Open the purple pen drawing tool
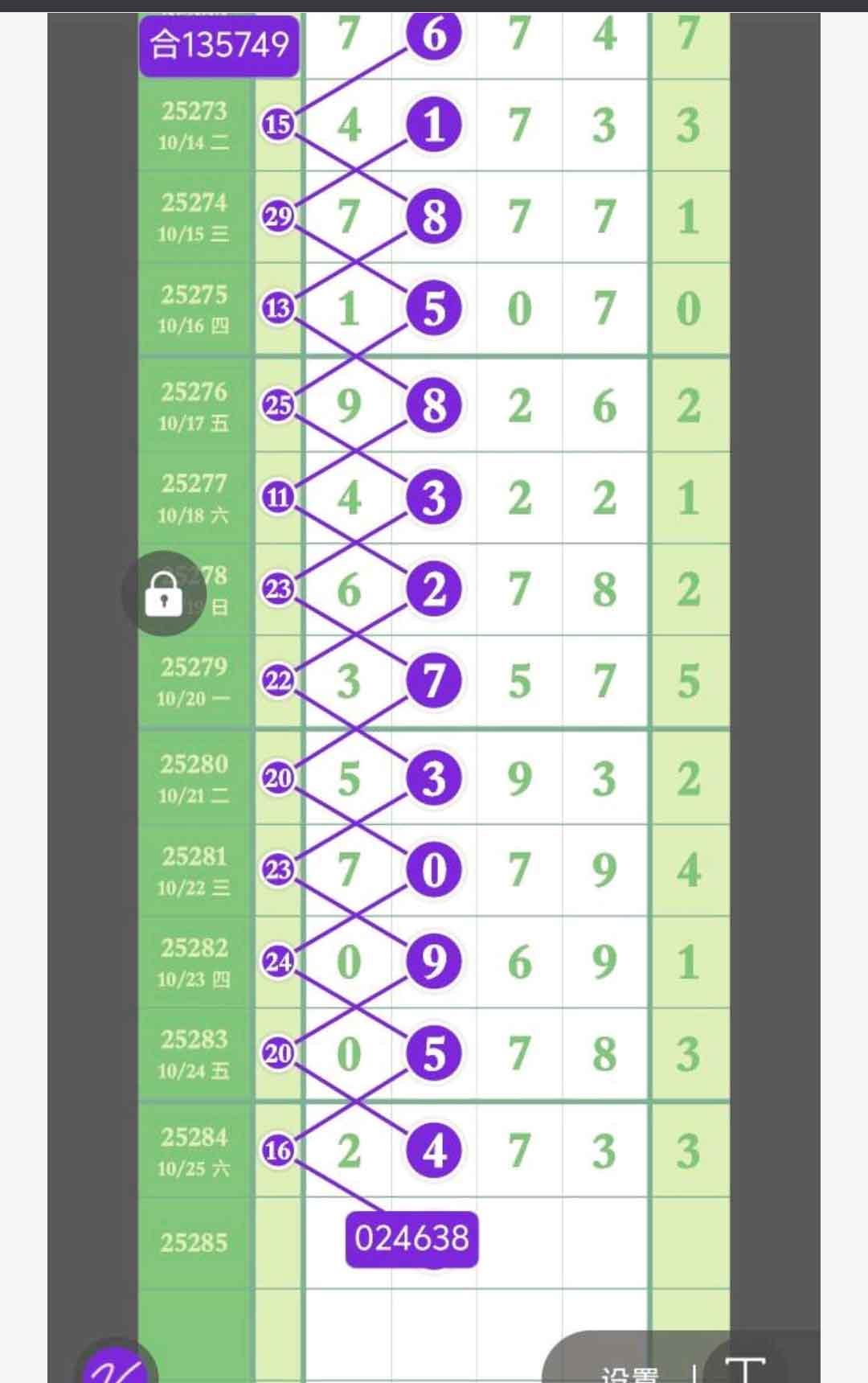The height and width of the screenshot is (1383, 868). [116, 1367]
